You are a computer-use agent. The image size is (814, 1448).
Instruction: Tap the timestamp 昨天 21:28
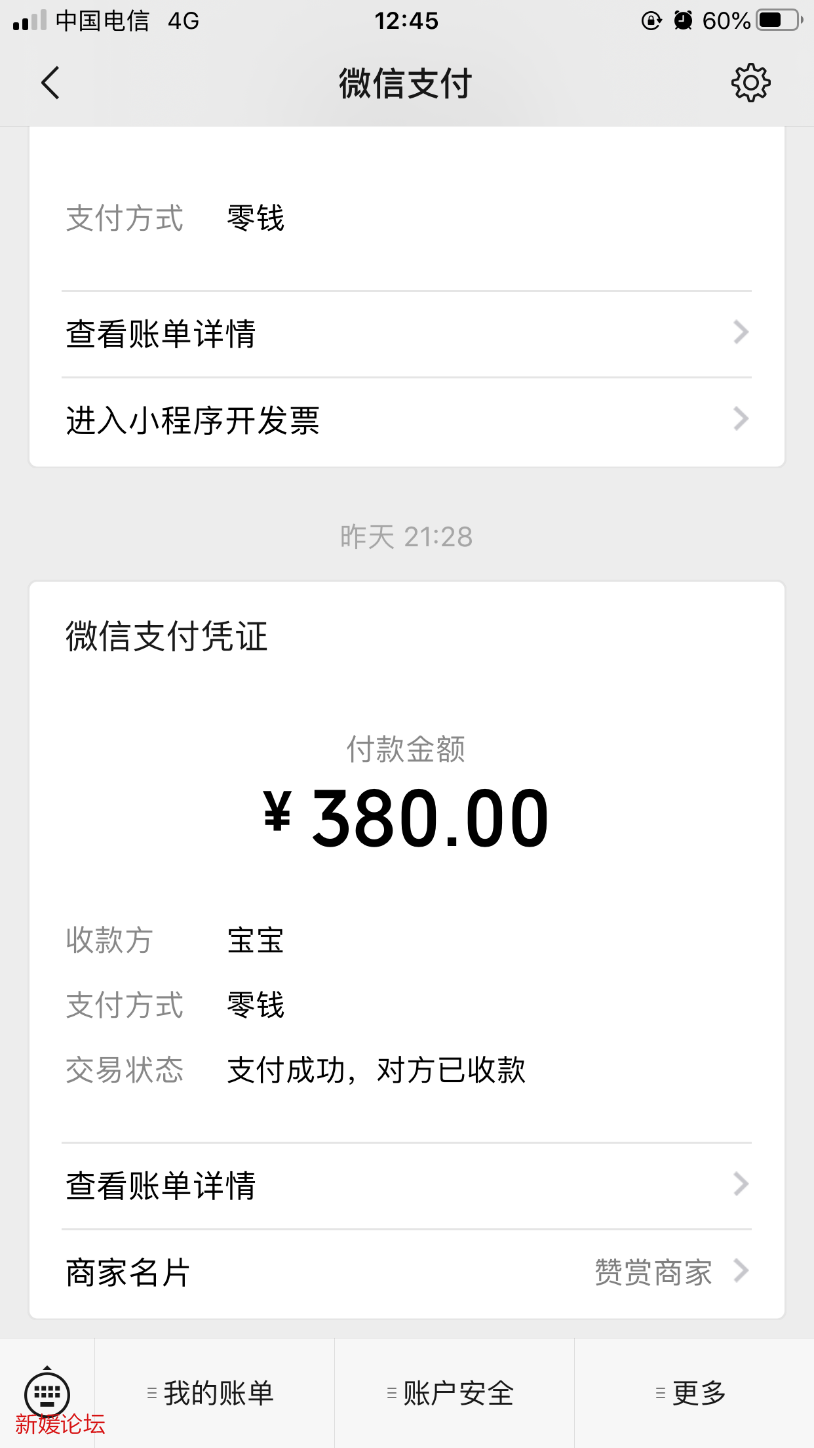[407, 537]
